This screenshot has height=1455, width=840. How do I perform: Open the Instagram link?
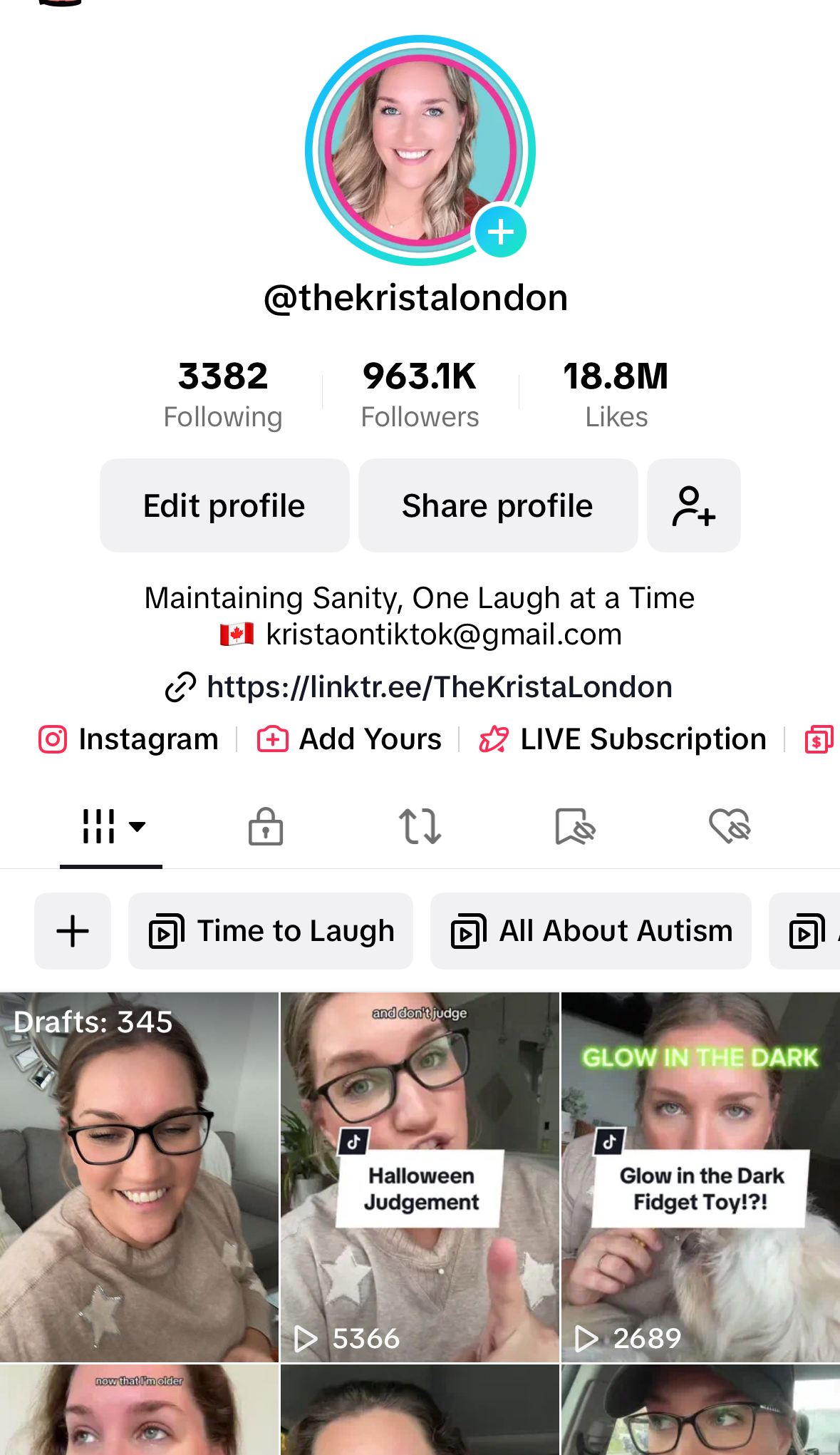(x=129, y=739)
